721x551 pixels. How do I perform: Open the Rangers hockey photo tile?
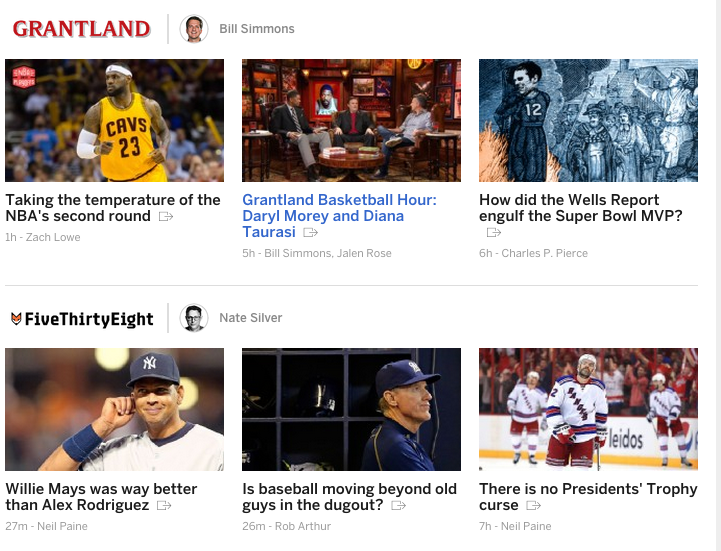click(x=588, y=409)
